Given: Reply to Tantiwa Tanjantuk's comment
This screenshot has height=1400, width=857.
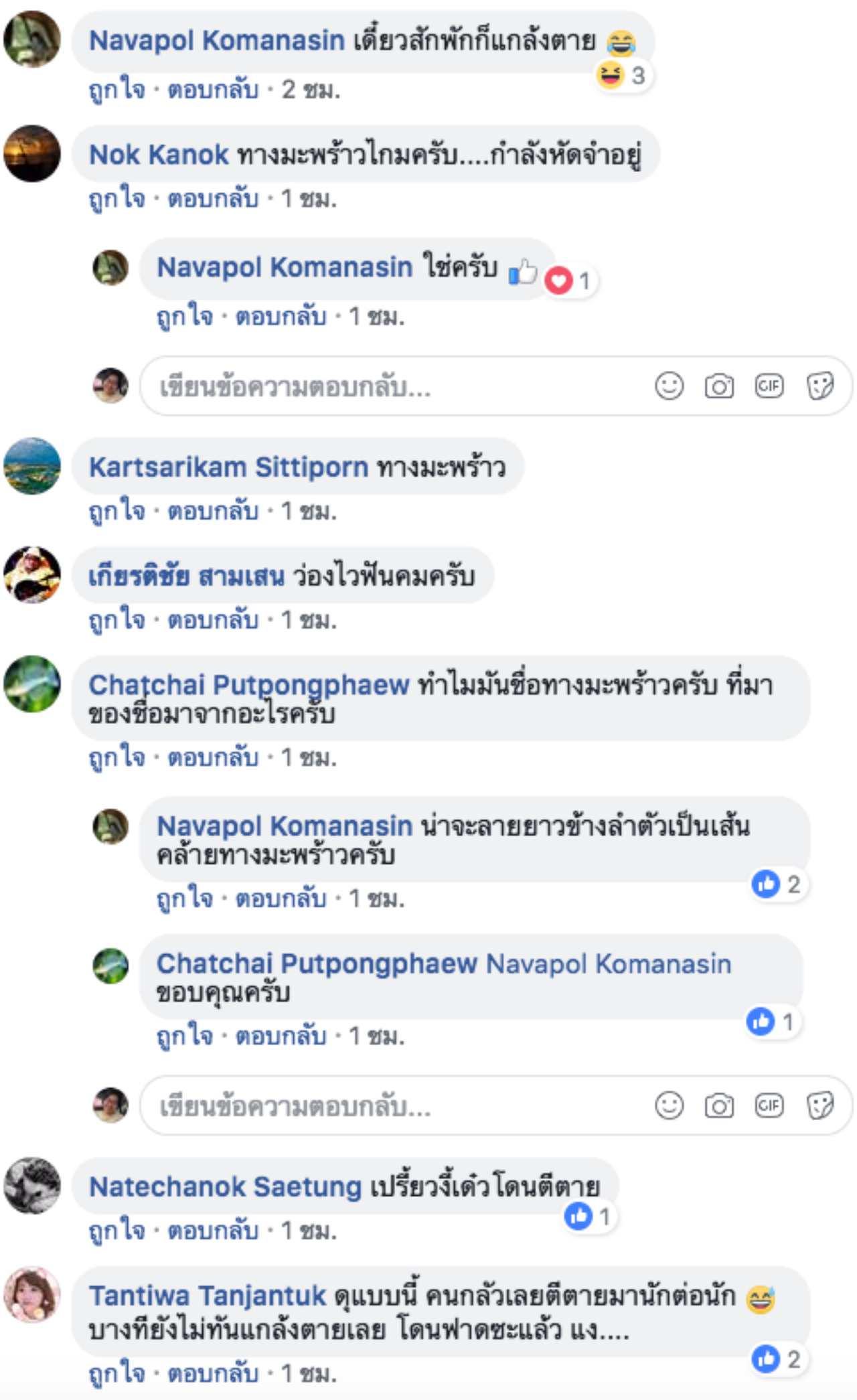Looking at the screenshot, I should coord(212,1374).
